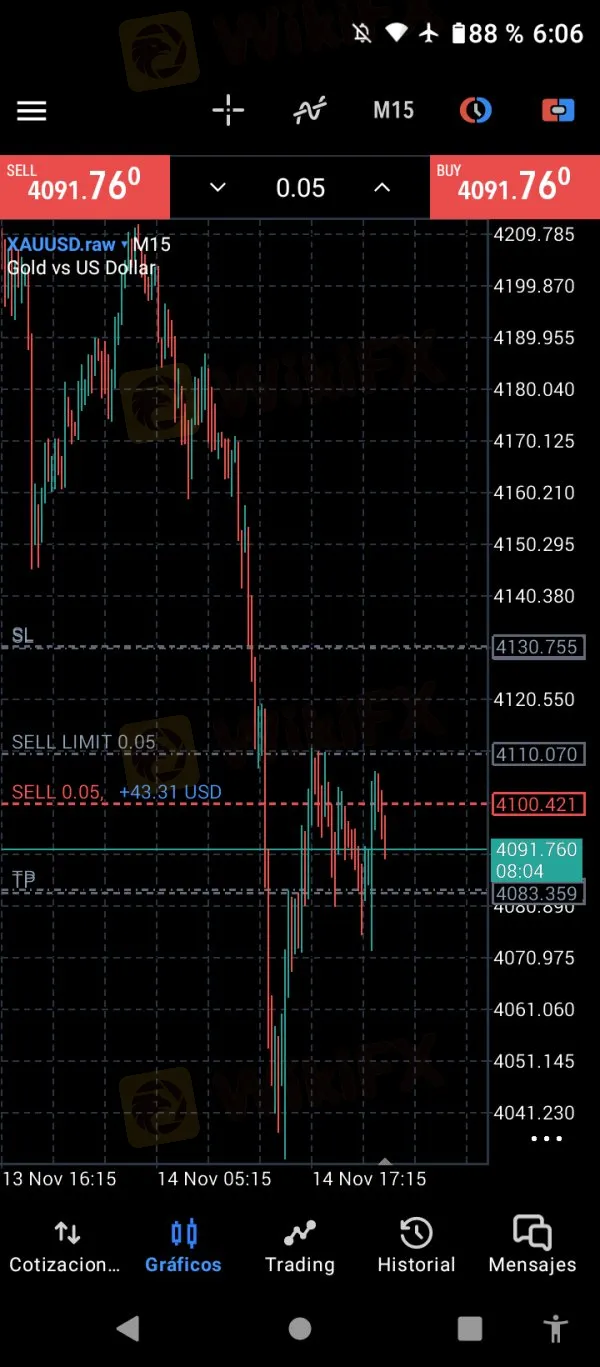Tap the system back button
600x1367 pixels.
click(x=128, y=1328)
